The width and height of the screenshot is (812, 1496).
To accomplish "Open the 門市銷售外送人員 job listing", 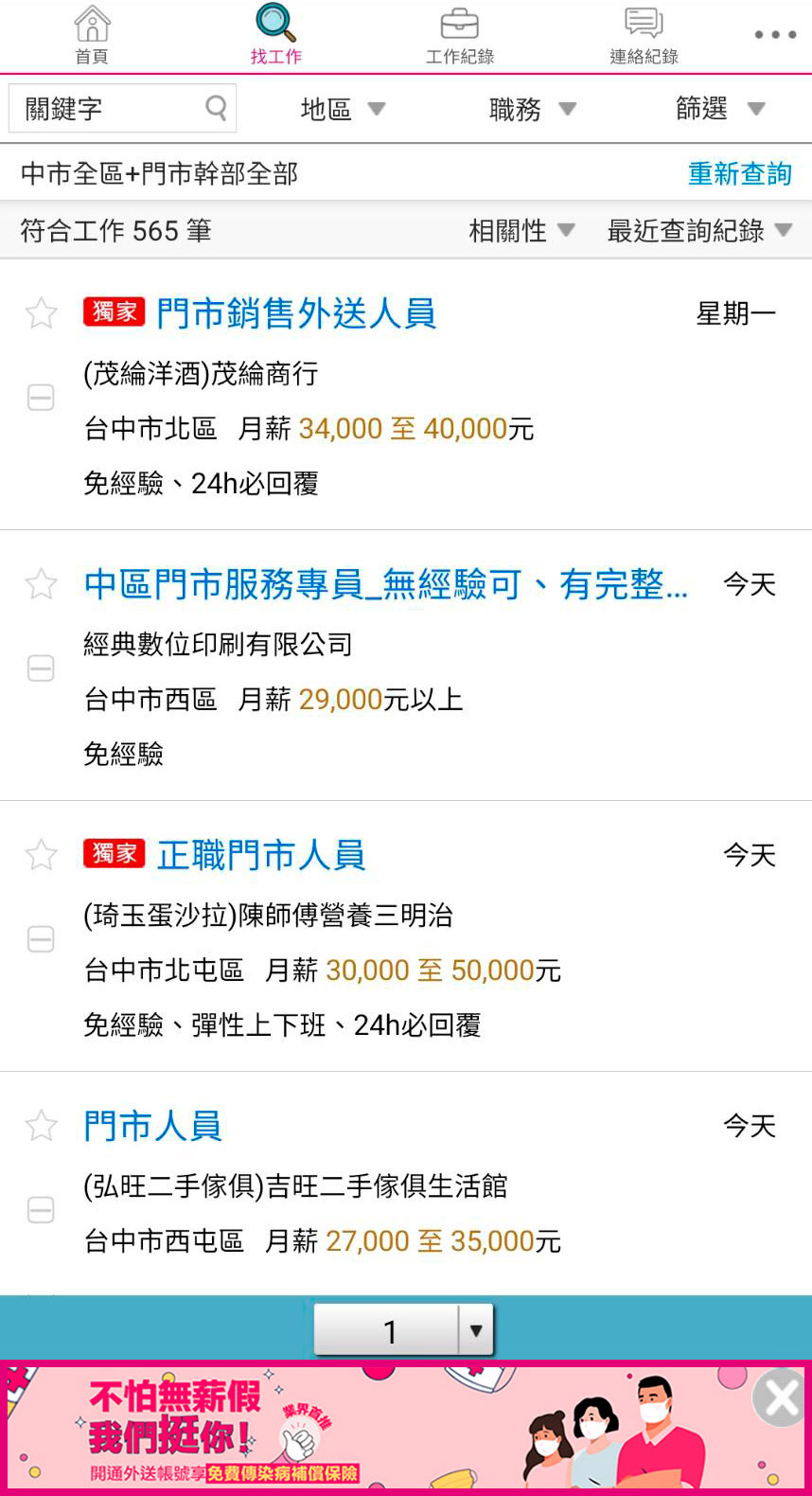I will pyautogui.click(x=296, y=313).
